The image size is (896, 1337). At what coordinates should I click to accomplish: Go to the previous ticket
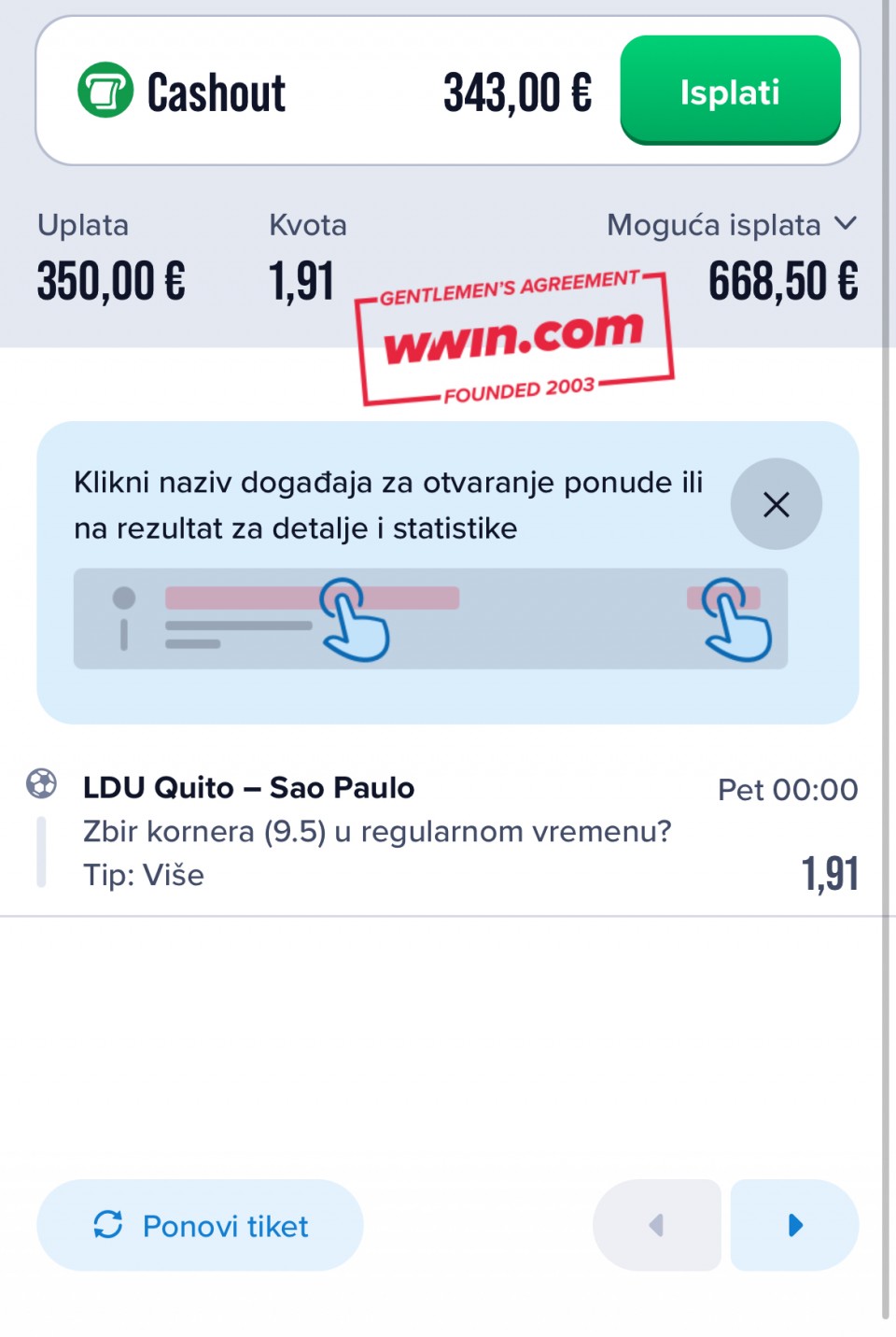657,1225
